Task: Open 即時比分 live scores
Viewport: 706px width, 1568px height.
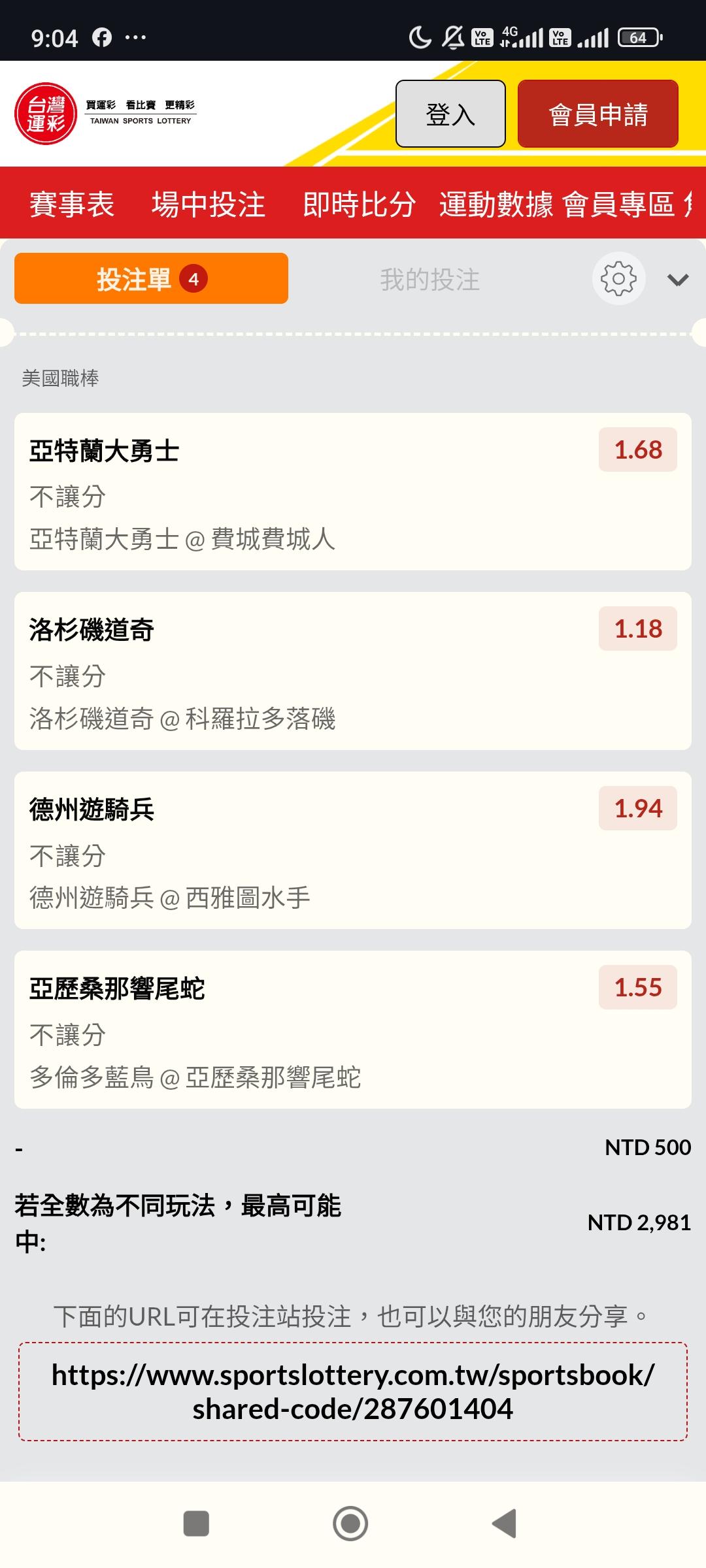Action: point(359,204)
